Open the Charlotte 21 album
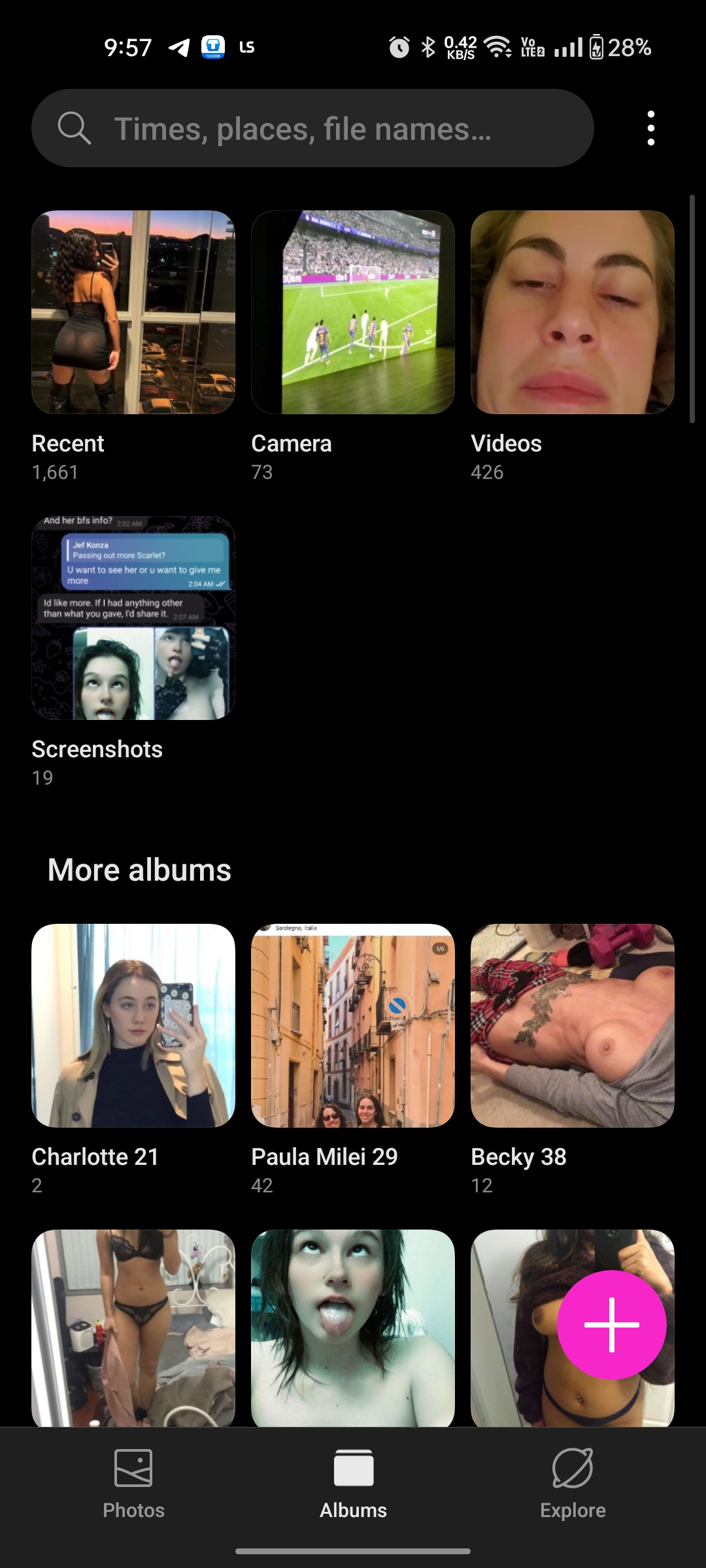 133,1026
